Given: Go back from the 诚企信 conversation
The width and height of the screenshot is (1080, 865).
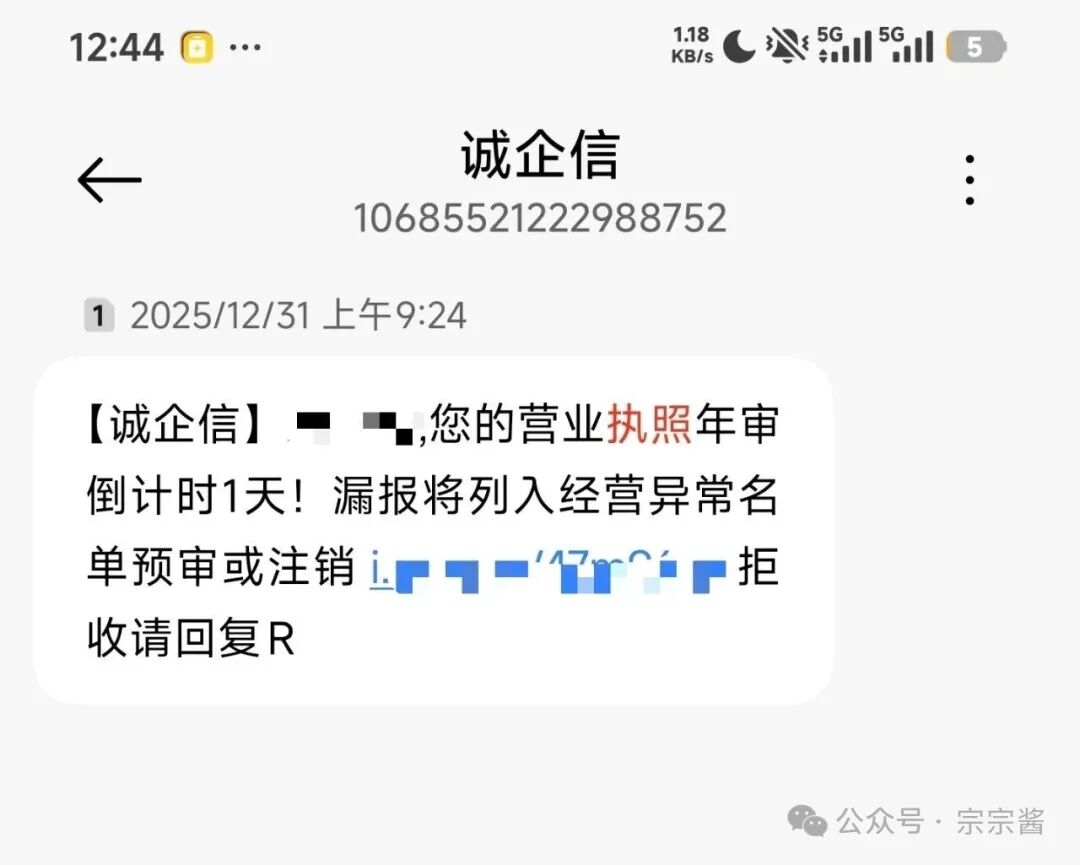Looking at the screenshot, I should [109, 181].
